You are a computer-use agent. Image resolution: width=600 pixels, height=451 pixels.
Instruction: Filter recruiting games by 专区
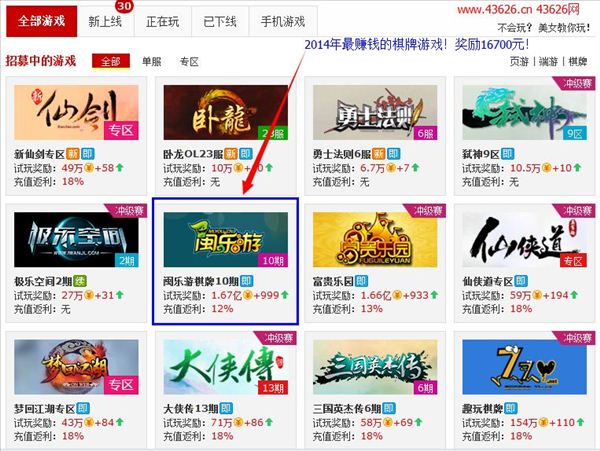pos(189,61)
